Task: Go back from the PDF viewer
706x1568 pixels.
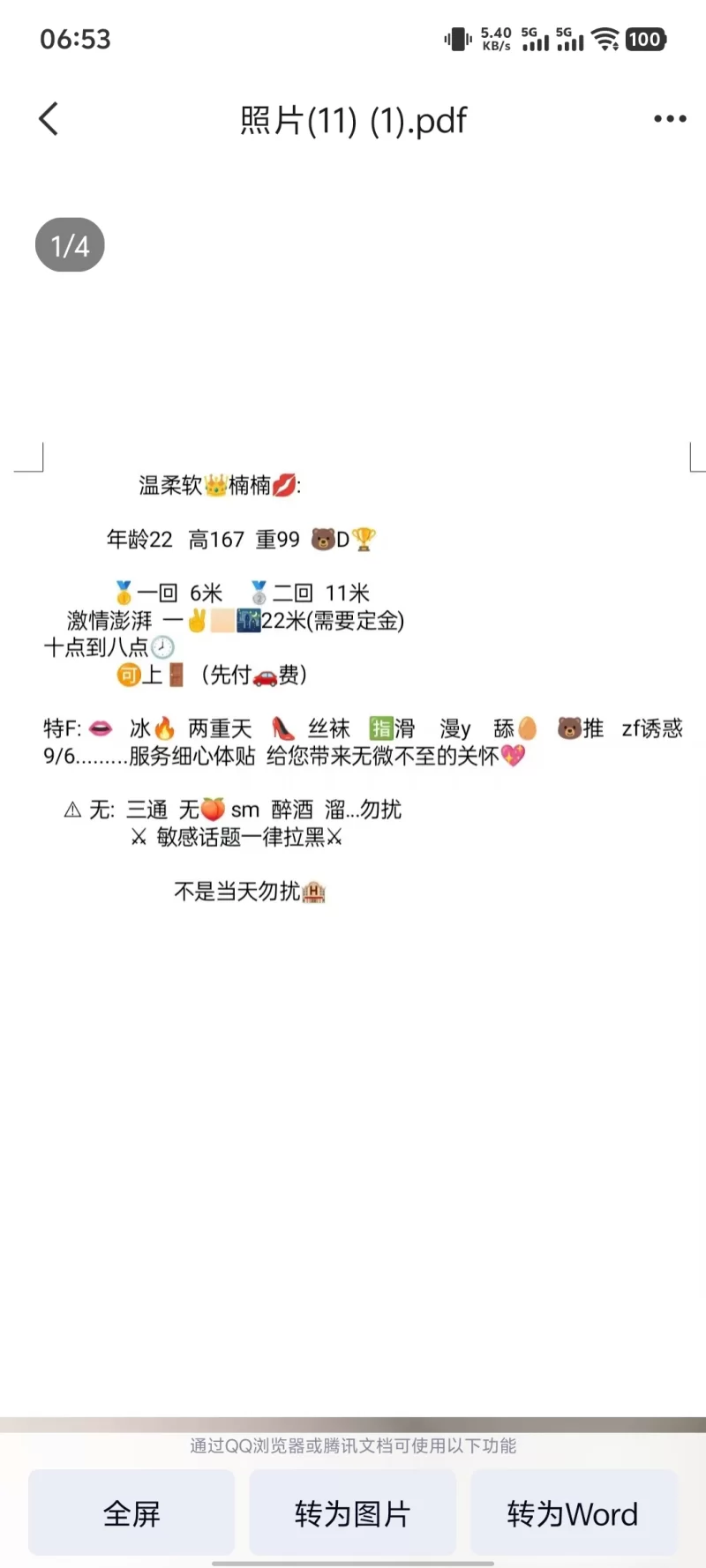Action: point(49,119)
